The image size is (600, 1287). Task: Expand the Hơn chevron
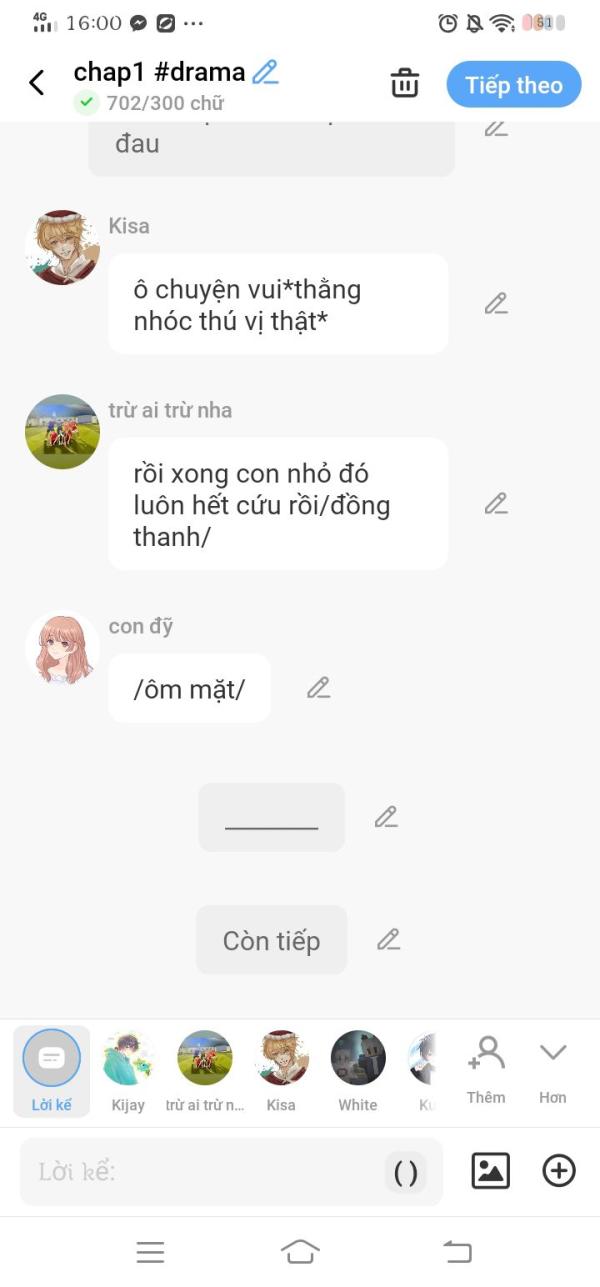(x=553, y=1070)
